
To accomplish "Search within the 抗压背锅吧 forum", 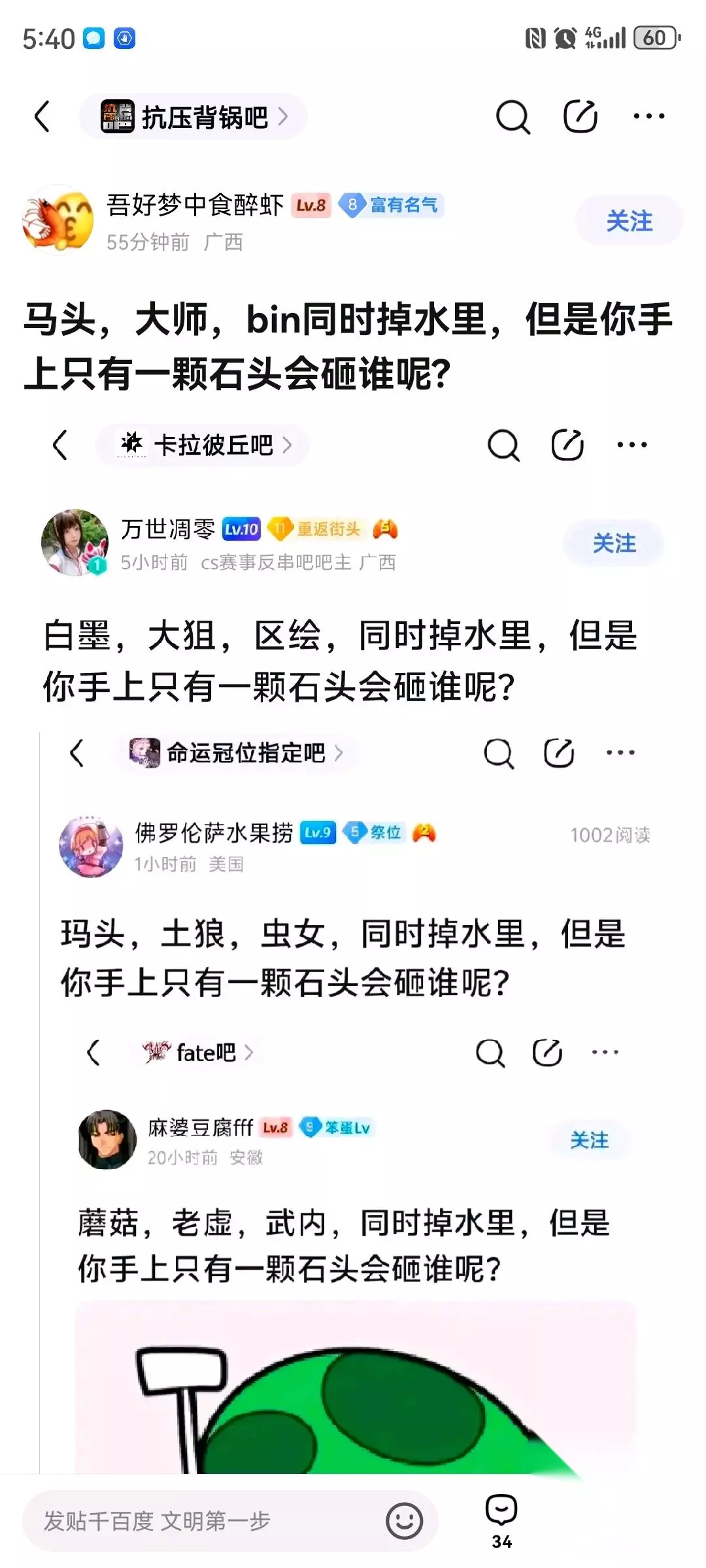I will pyautogui.click(x=513, y=118).
